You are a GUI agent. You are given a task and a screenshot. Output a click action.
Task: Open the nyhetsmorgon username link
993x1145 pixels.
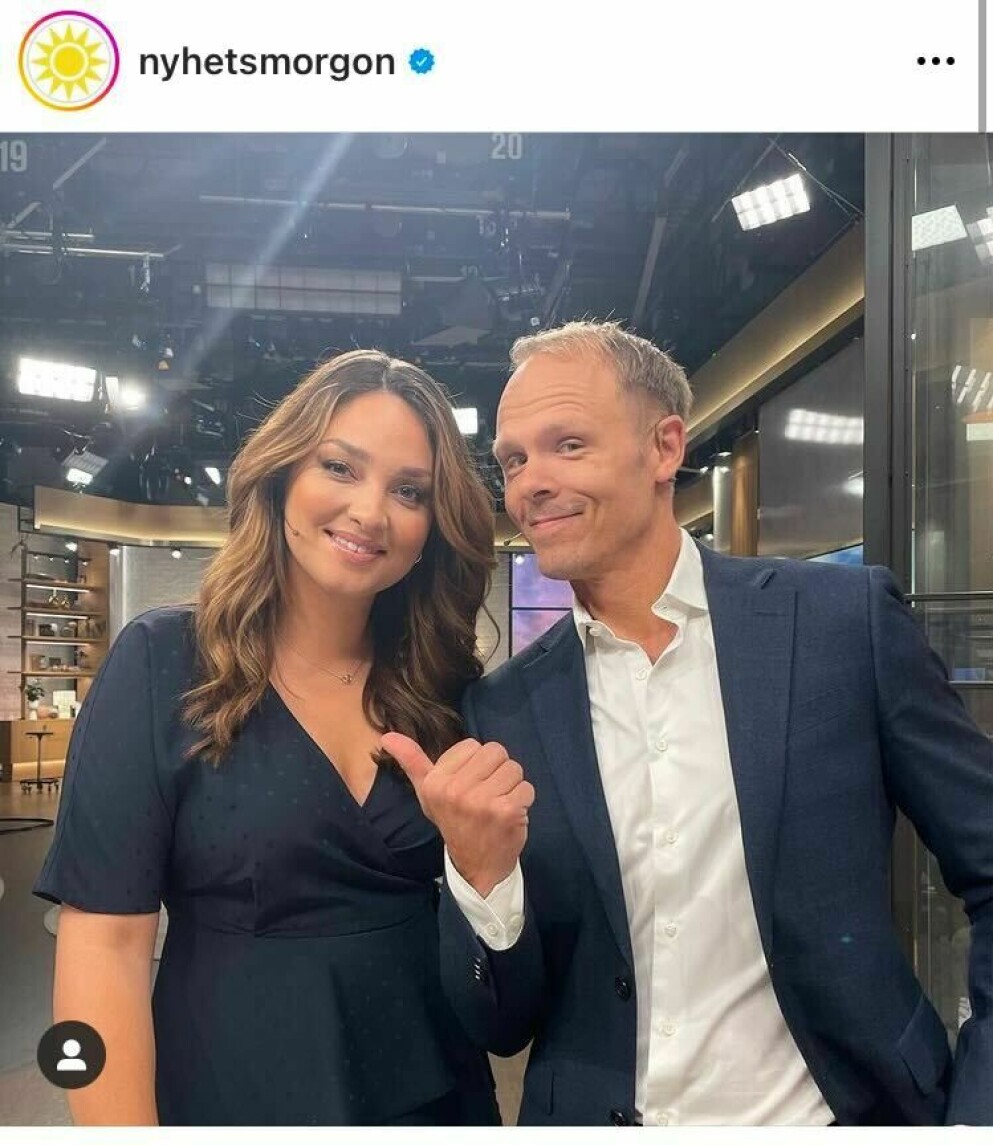point(266,62)
